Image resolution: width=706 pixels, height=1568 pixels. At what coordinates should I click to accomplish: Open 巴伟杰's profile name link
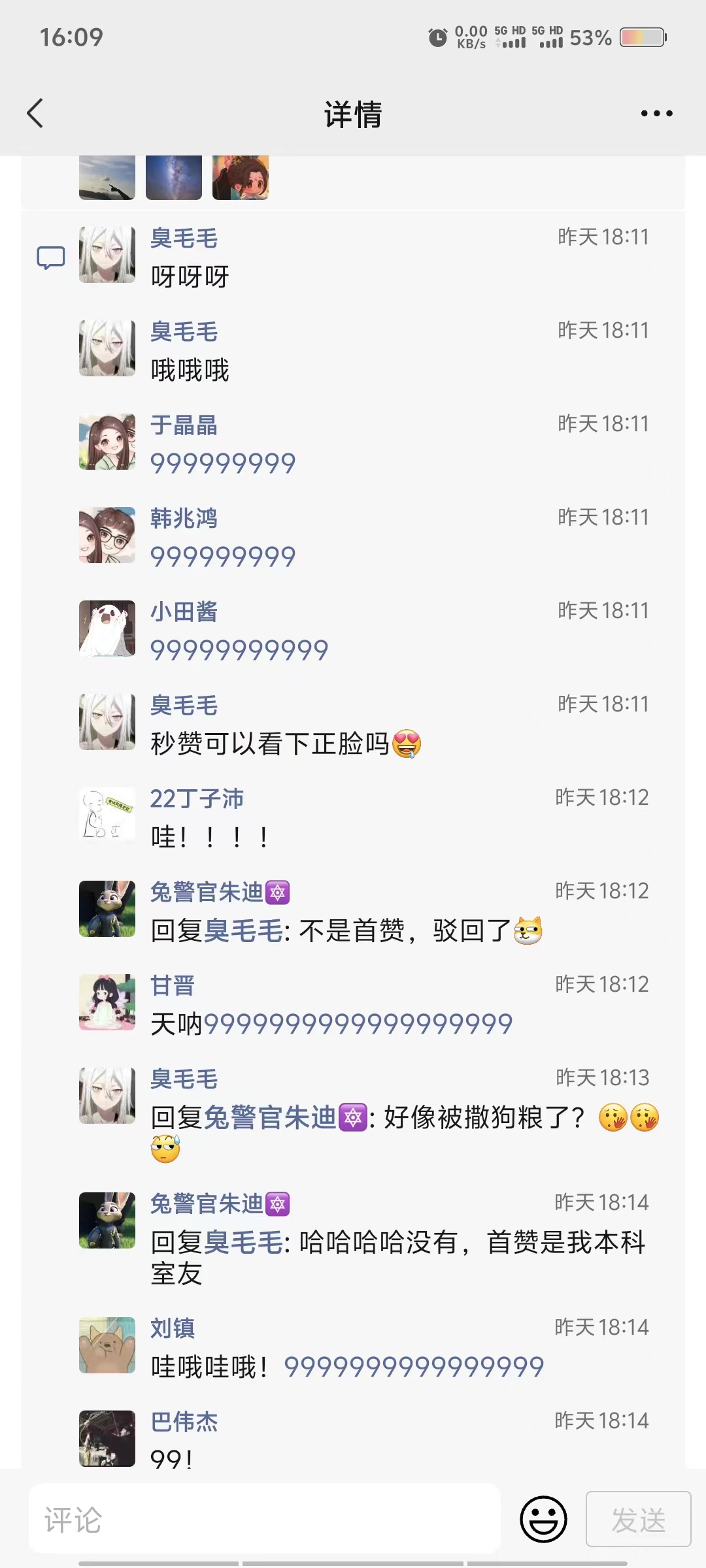(x=184, y=1422)
